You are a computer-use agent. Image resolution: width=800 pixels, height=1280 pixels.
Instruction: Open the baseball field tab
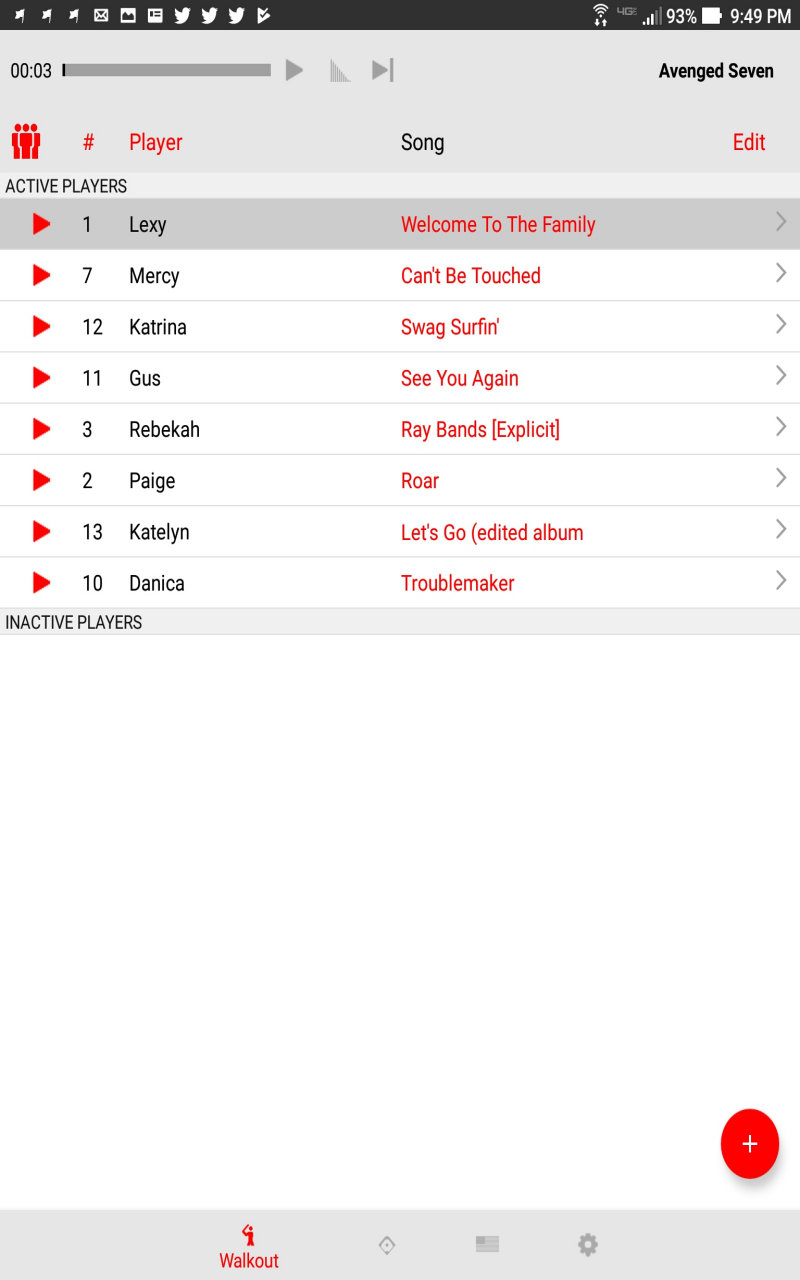pyautogui.click(x=387, y=1245)
